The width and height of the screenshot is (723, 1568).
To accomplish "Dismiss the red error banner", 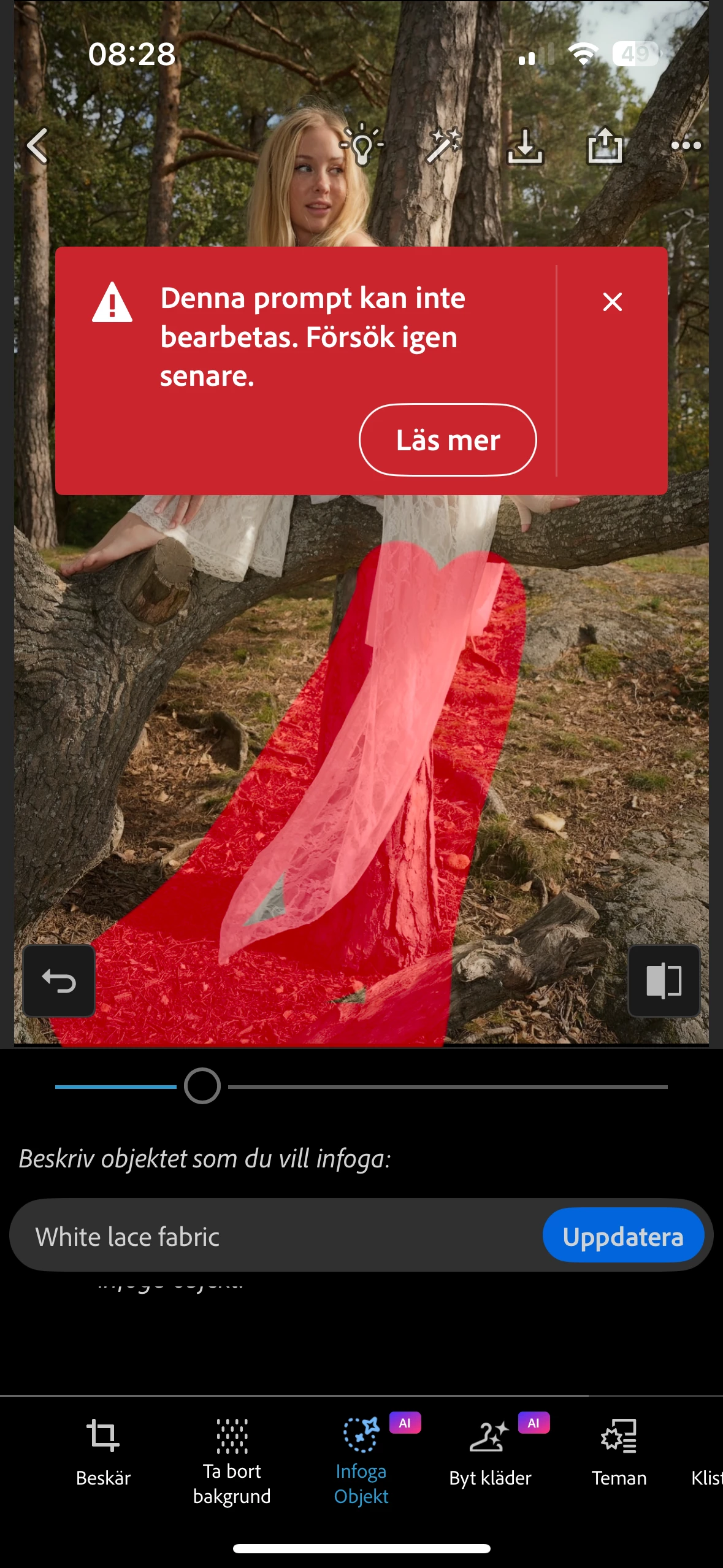I will coord(612,302).
